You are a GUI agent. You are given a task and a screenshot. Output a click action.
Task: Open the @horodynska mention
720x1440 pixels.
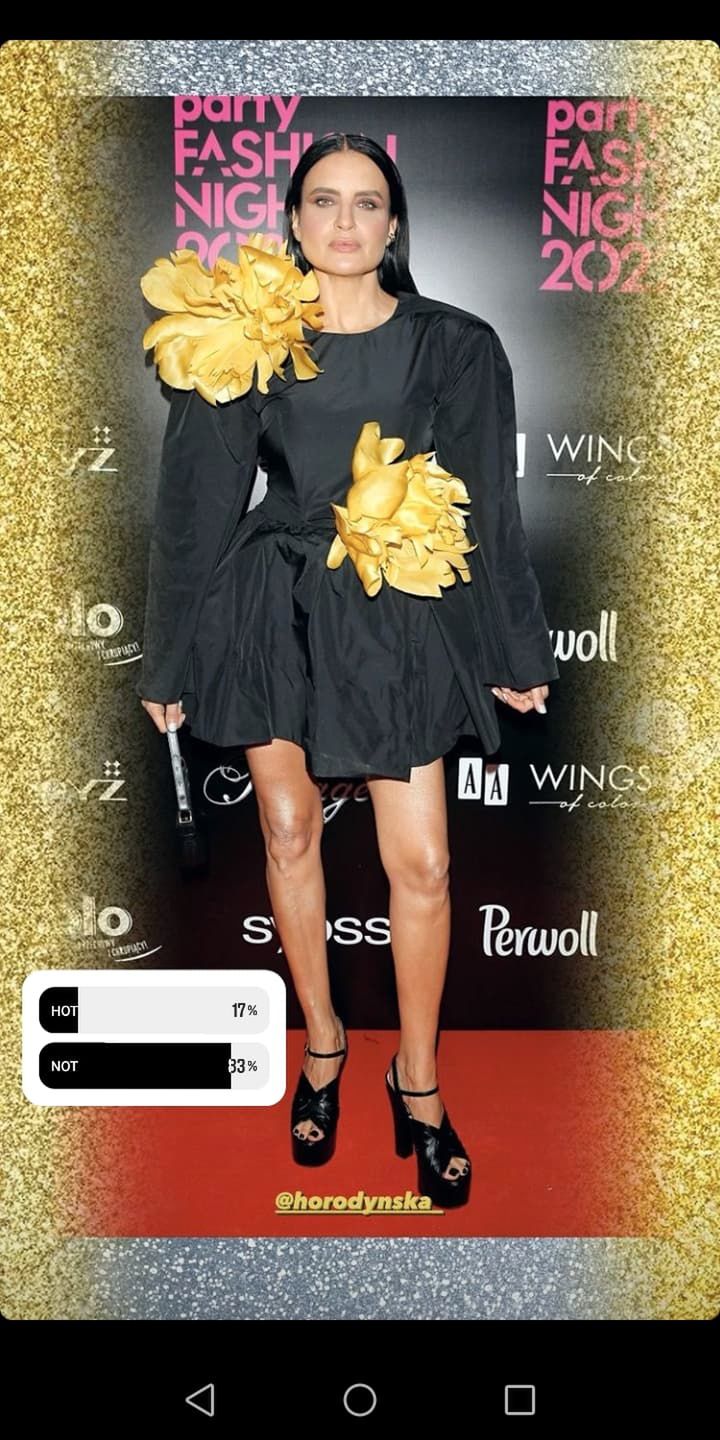(x=358, y=1202)
